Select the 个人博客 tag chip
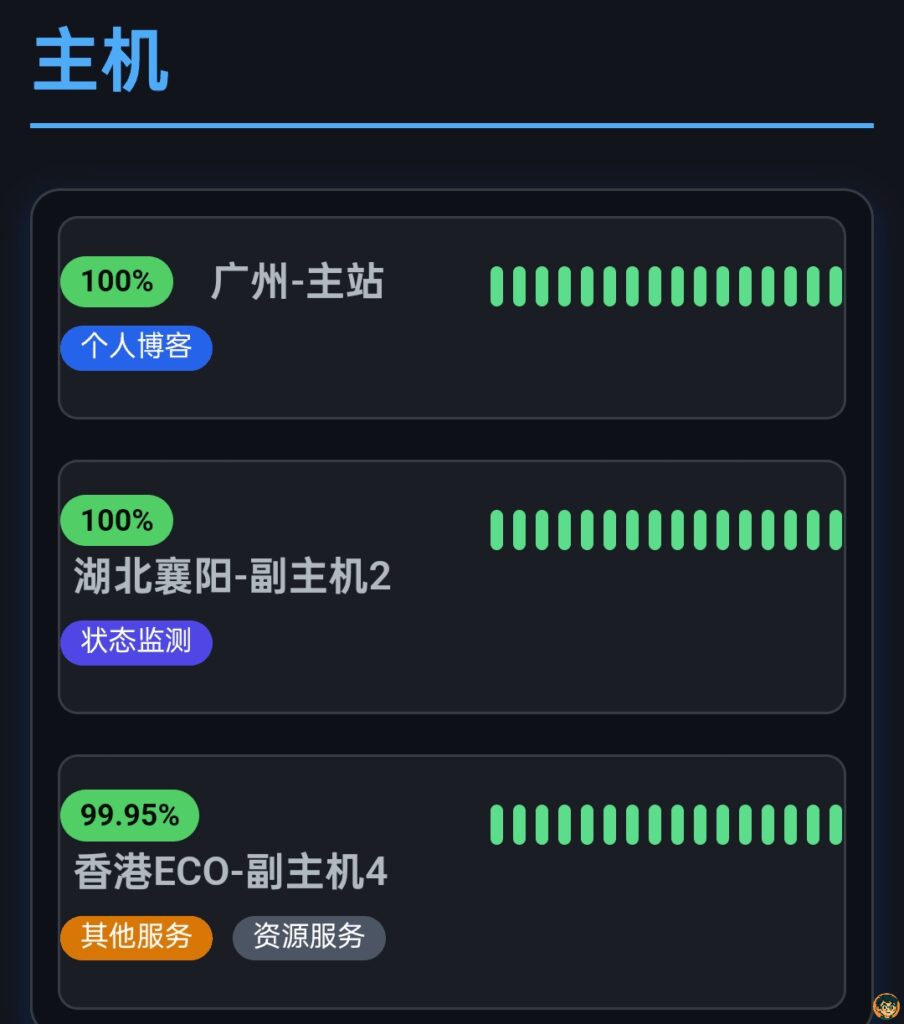The image size is (904, 1024). 136,347
